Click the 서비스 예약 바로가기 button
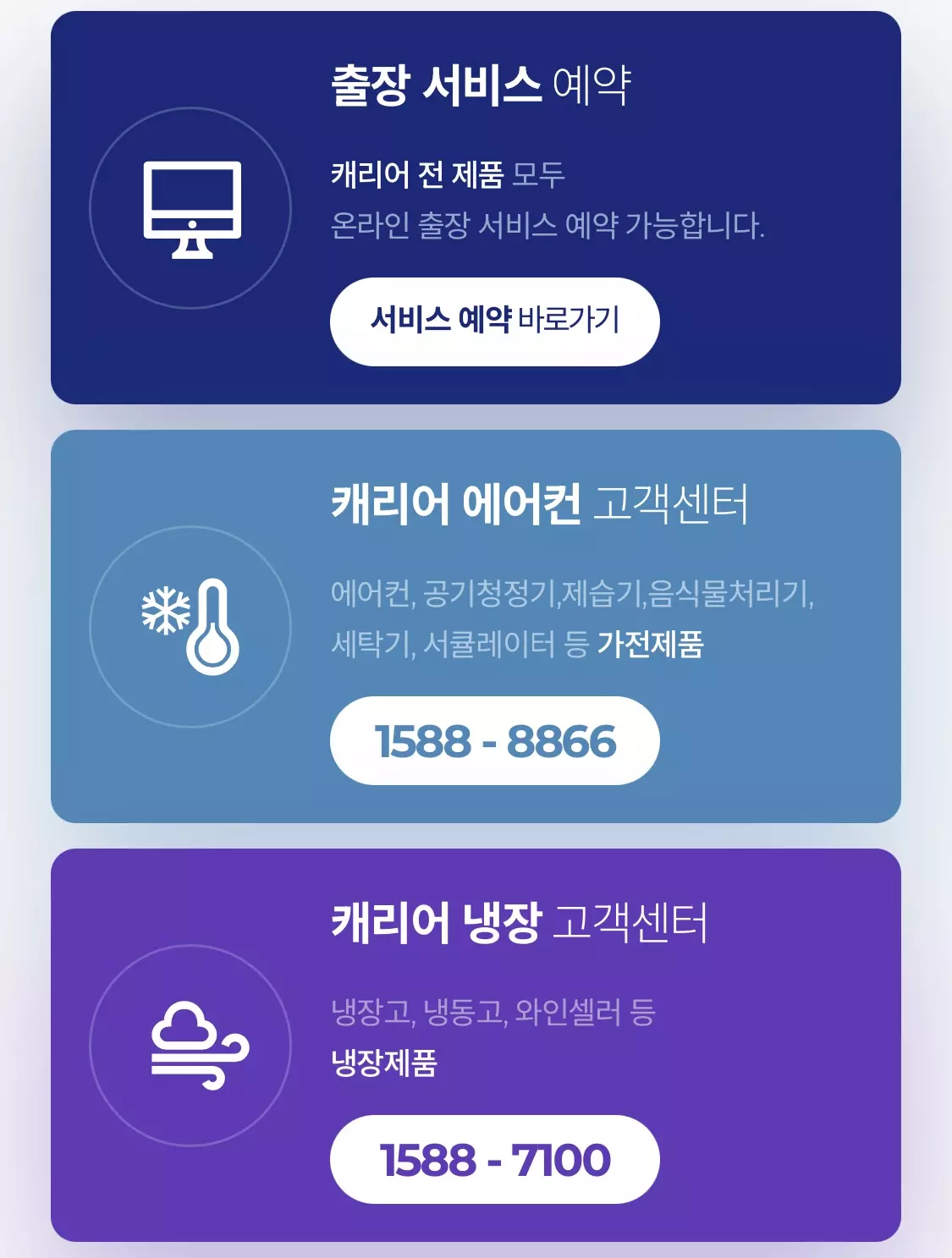This screenshot has width=952, height=1258. pyautogui.click(x=496, y=320)
